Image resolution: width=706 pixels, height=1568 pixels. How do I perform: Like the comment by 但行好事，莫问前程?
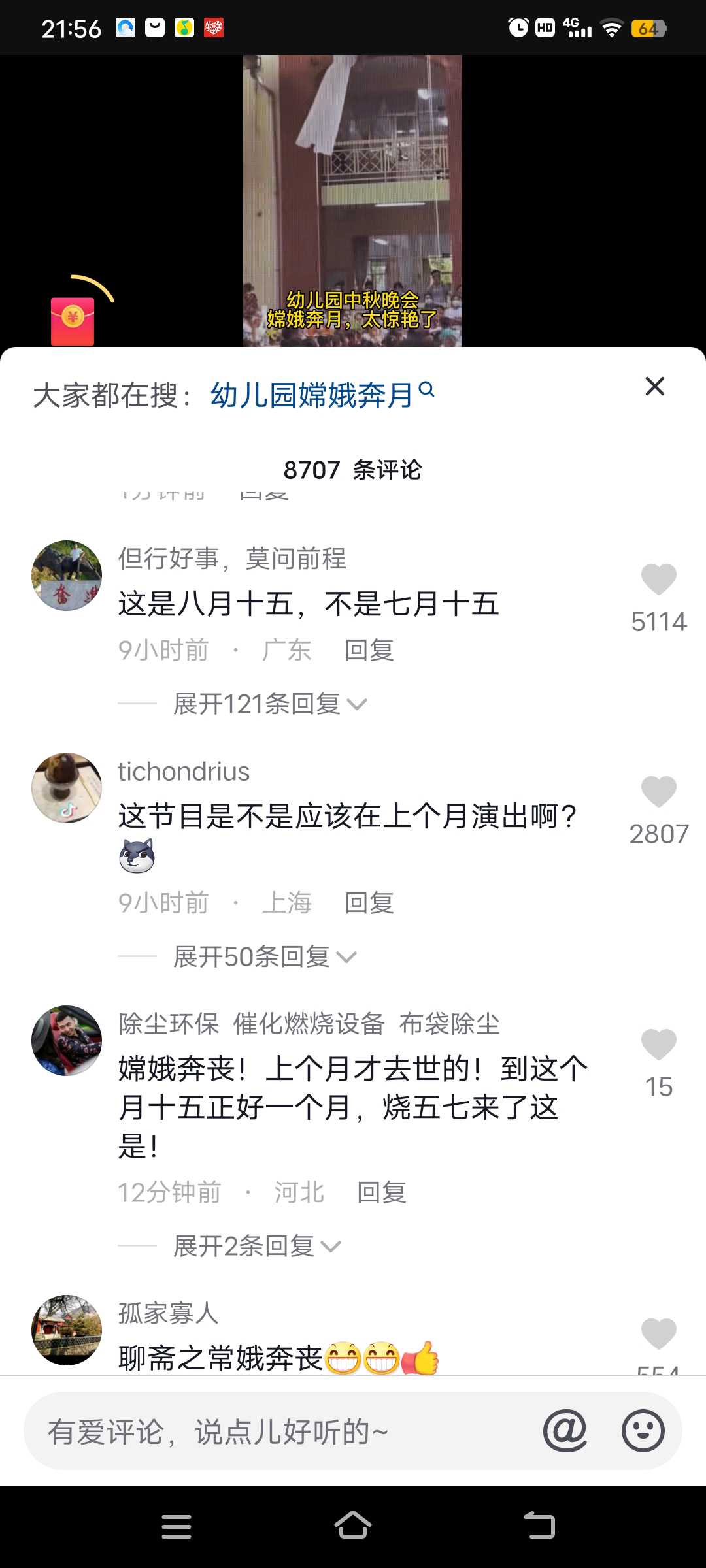[x=658, y=579]
